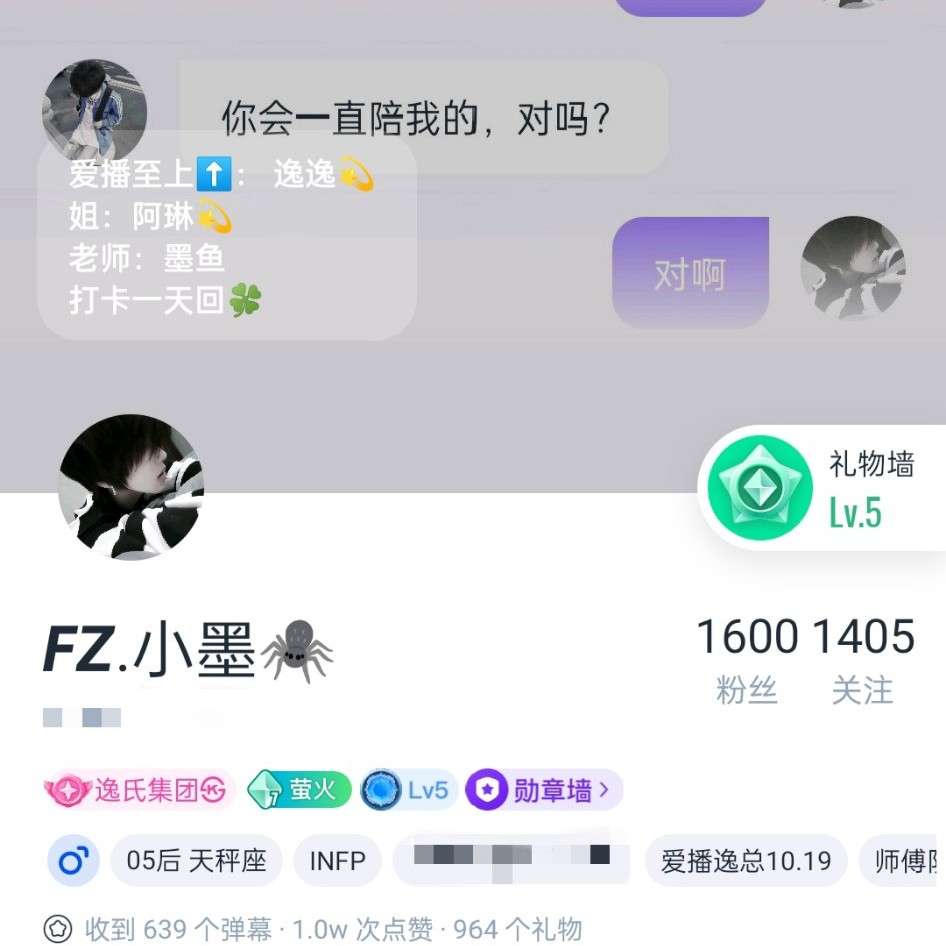
Task: Open the 1600 粉丝 followers list
Action: coord(747,660)
